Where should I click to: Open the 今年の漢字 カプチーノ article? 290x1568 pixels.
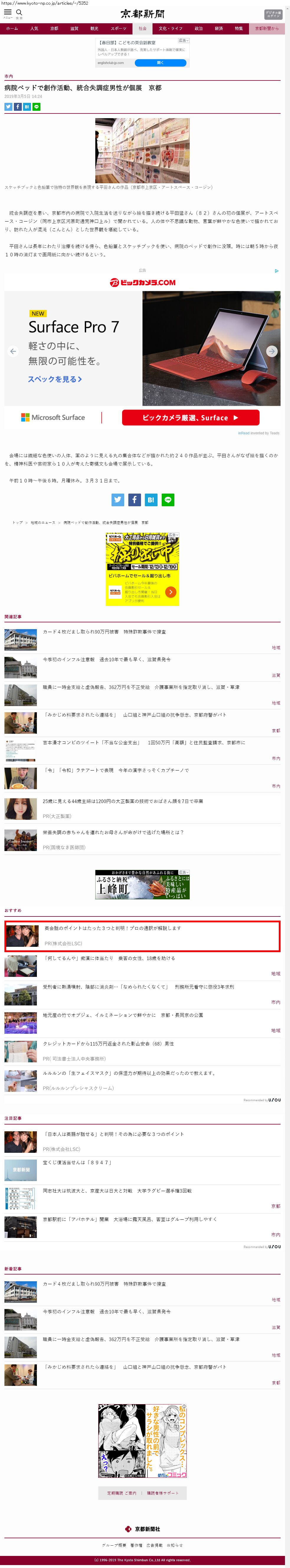click(x=116, y=770)
